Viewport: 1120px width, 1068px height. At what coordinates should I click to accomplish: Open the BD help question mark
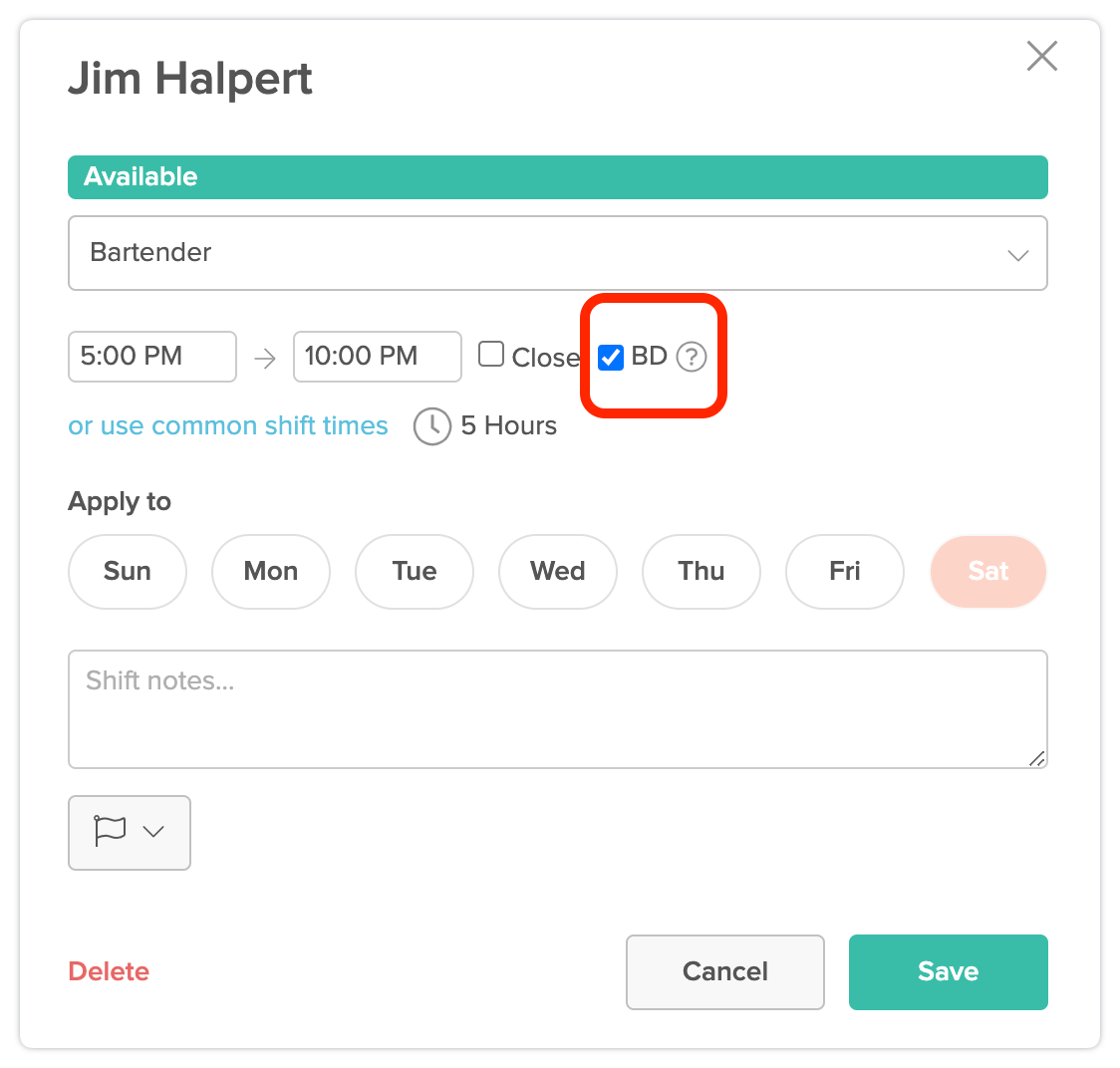pos(691,357)
